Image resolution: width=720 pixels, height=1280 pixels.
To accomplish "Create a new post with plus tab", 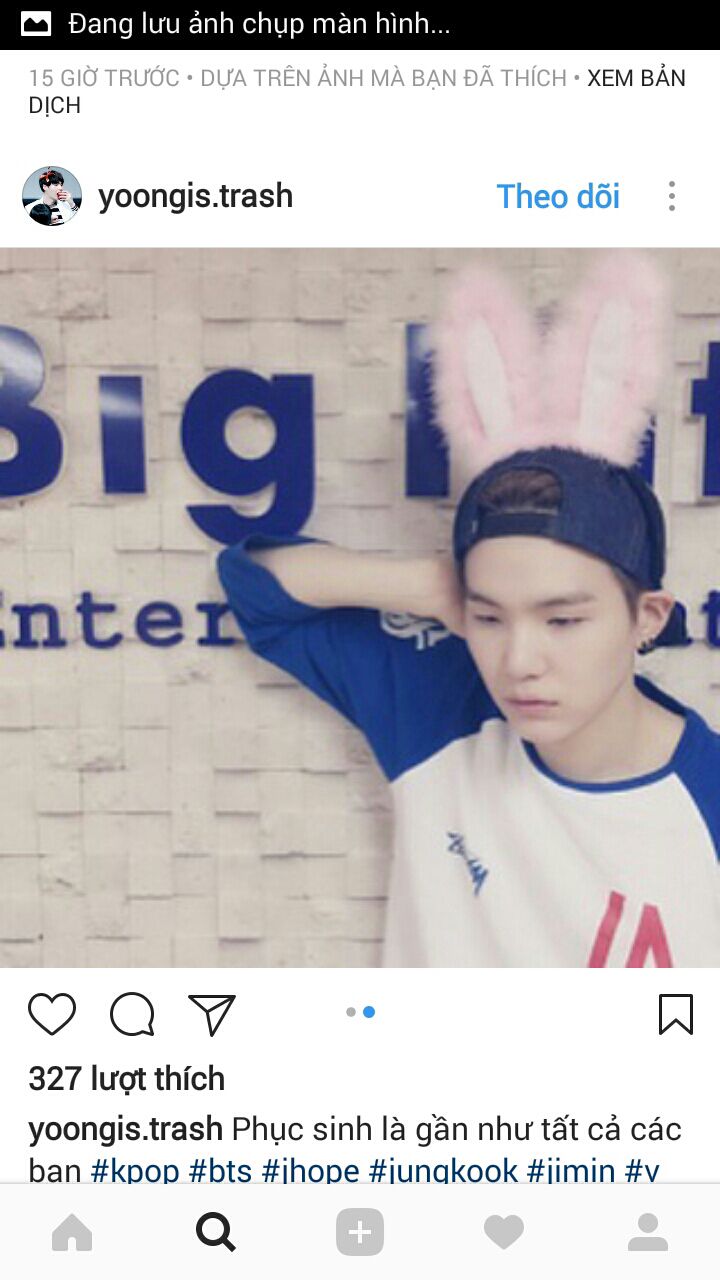I will pyautogui.click(x=360, y=1232).
